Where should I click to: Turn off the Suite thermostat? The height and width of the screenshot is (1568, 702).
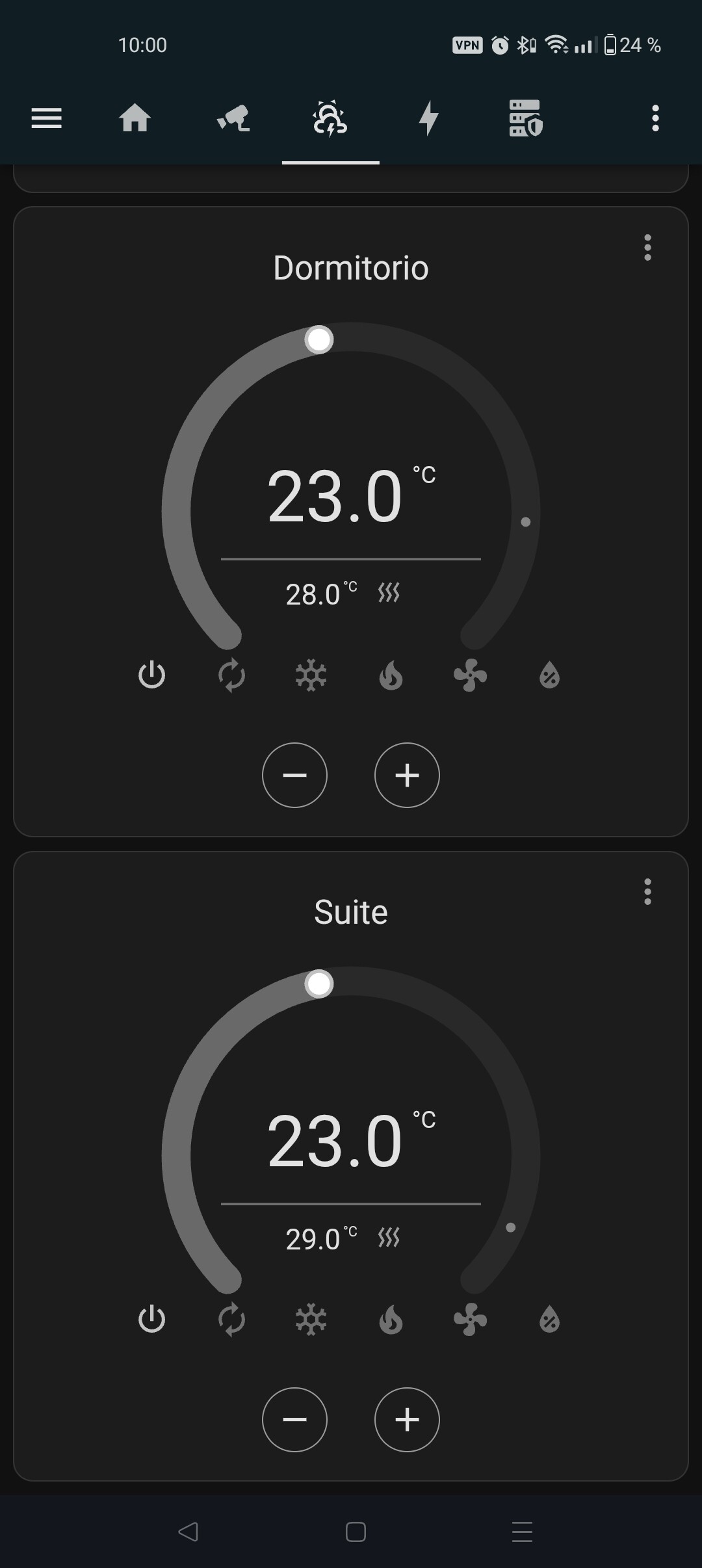[152, 1319]
